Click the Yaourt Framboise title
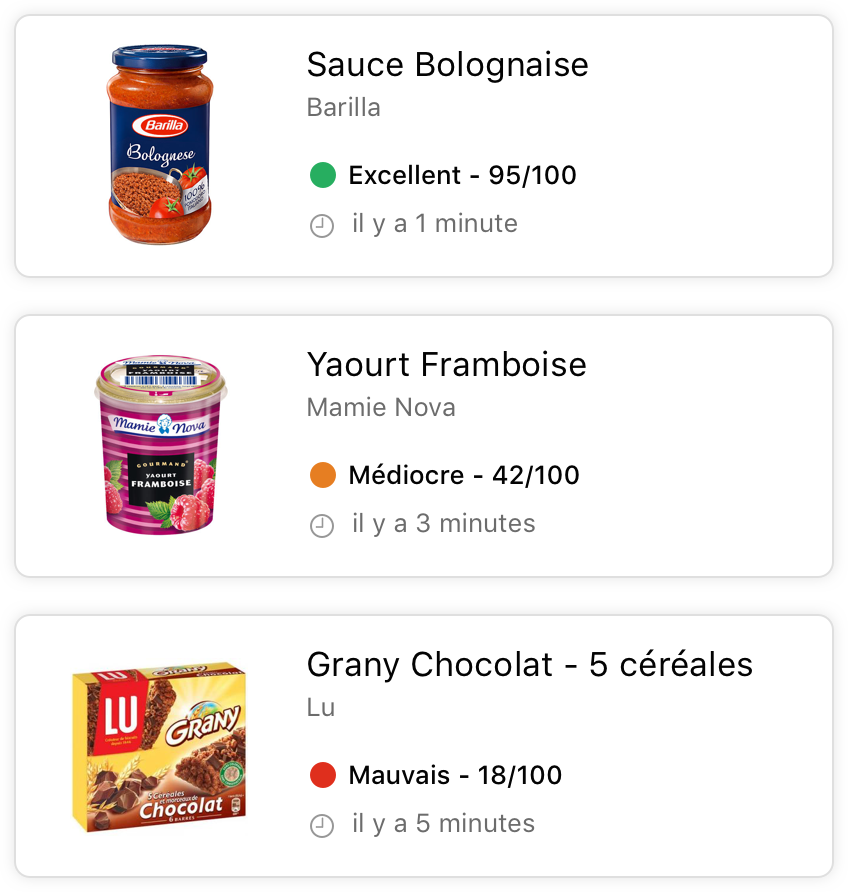This screenshot has width=848, height=892. [x=446, y=364]
